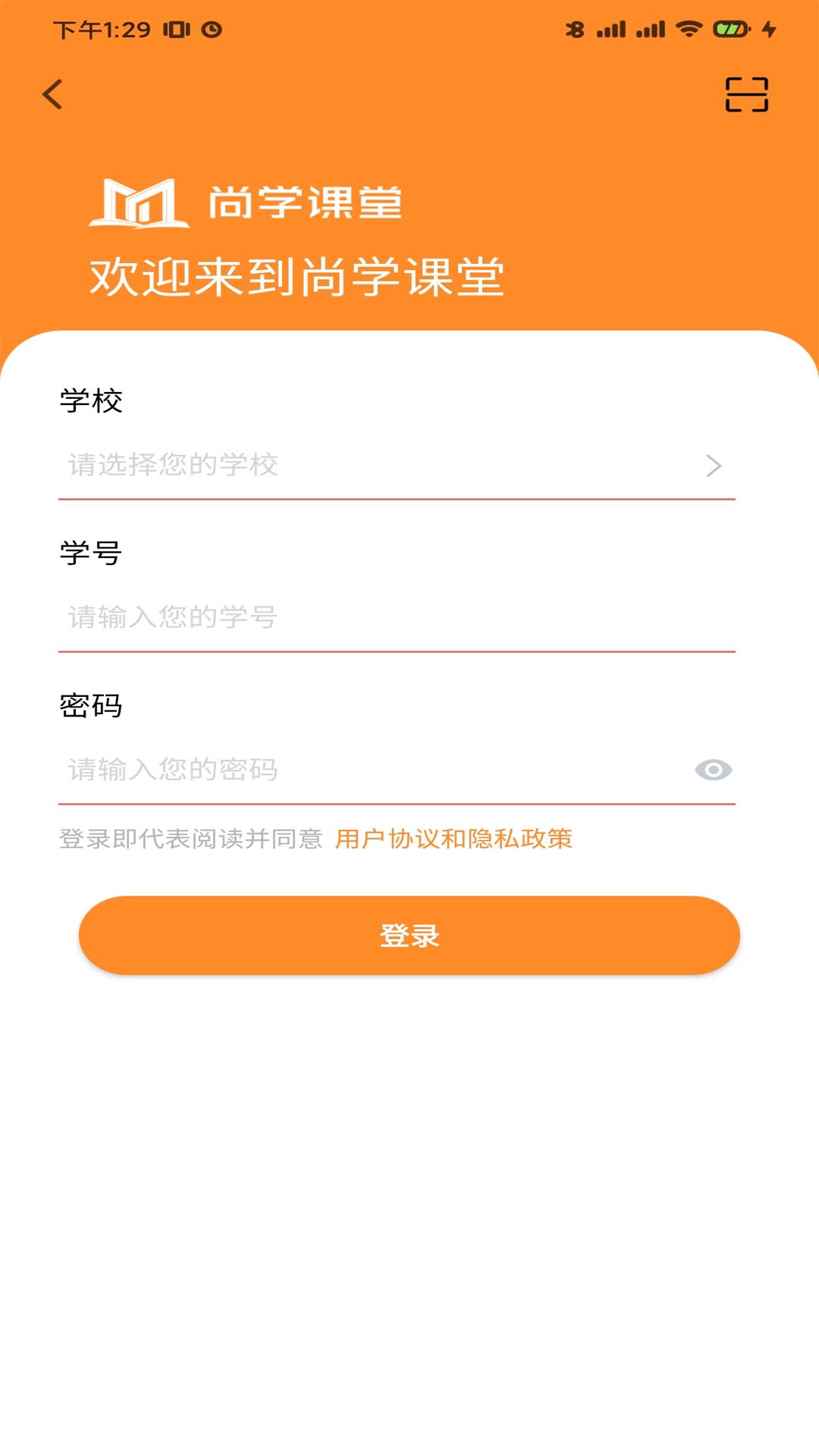Image resolution: width=819 pixels, height=1456 pixels.
Task: Open 用户协议和隐私政策 link
Action: [453, 839]
